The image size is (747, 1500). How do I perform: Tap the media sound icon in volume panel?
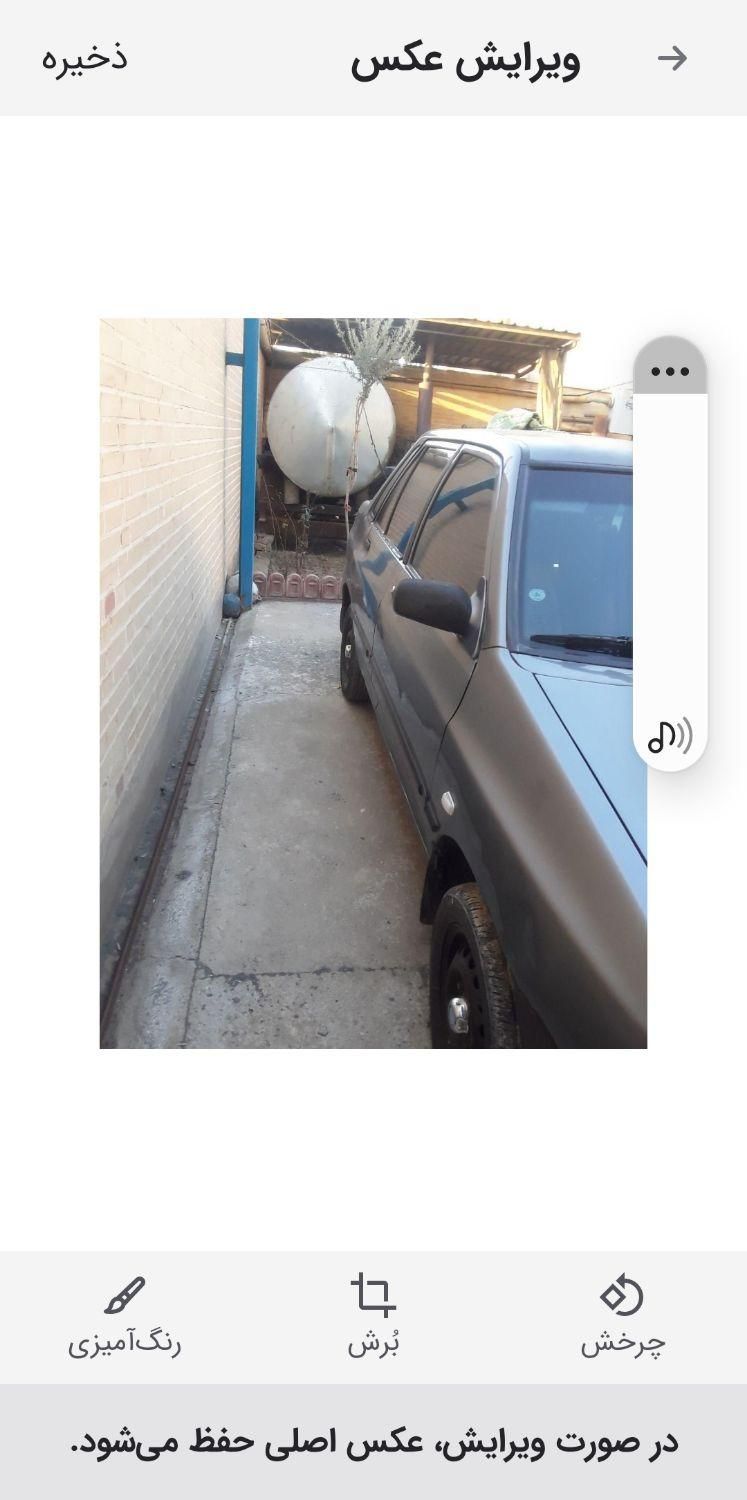click(670, 737)
